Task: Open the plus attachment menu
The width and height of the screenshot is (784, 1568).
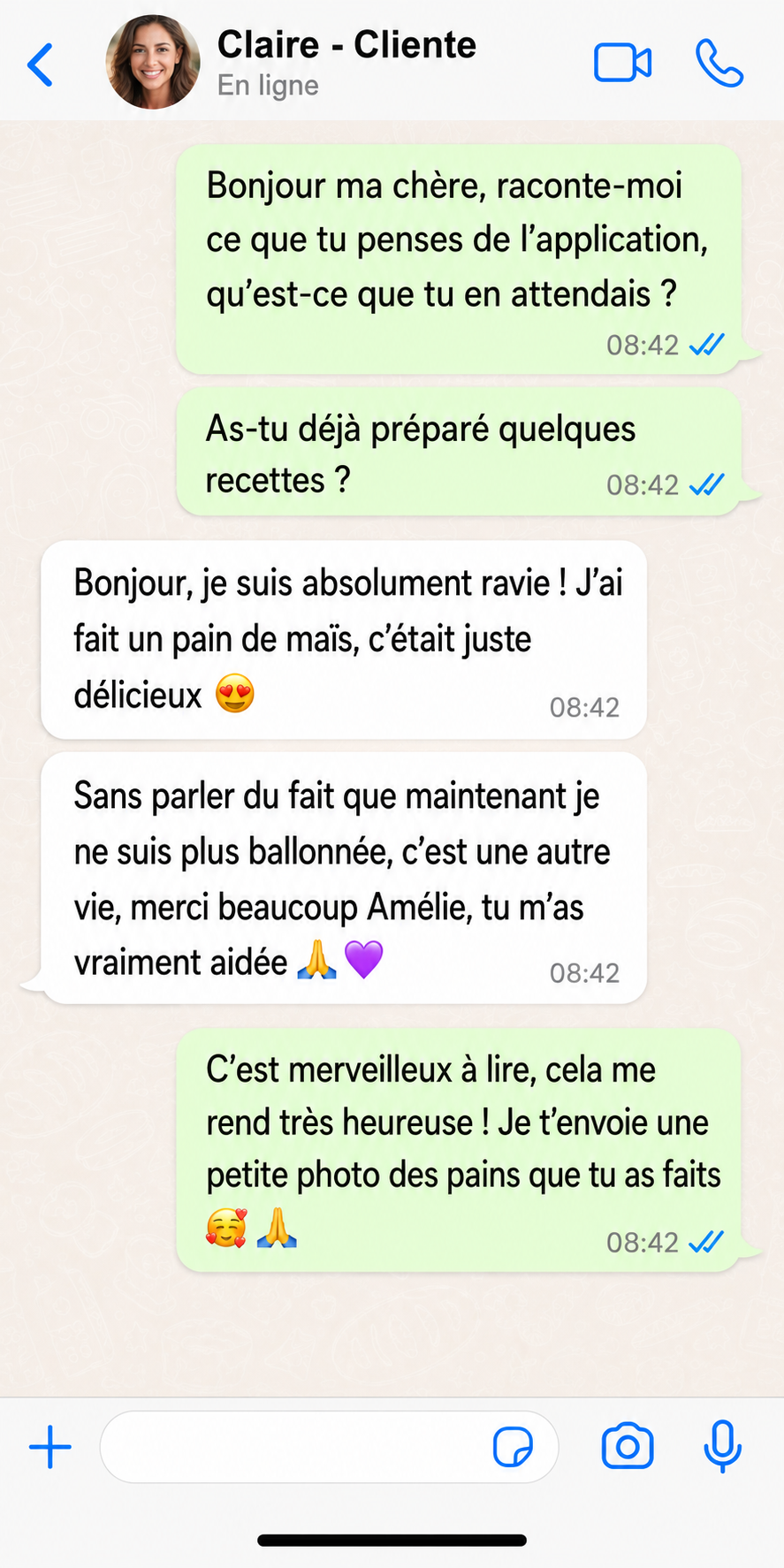Action: point(50,1447)
